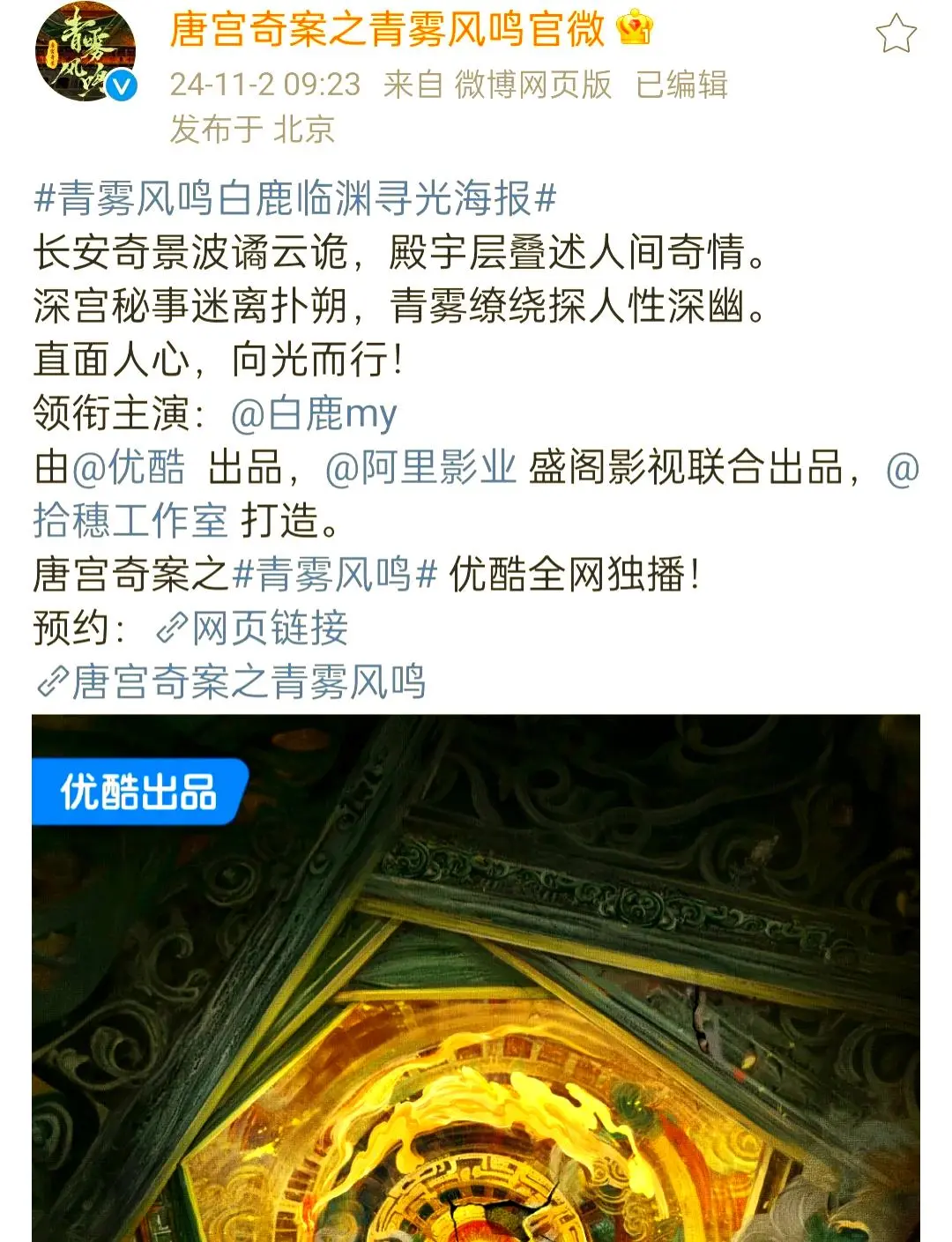Open the account name 唐宫奇案之青雾风鸣官微
Screen dimensions: 952x1242
[x=388, y=30]
